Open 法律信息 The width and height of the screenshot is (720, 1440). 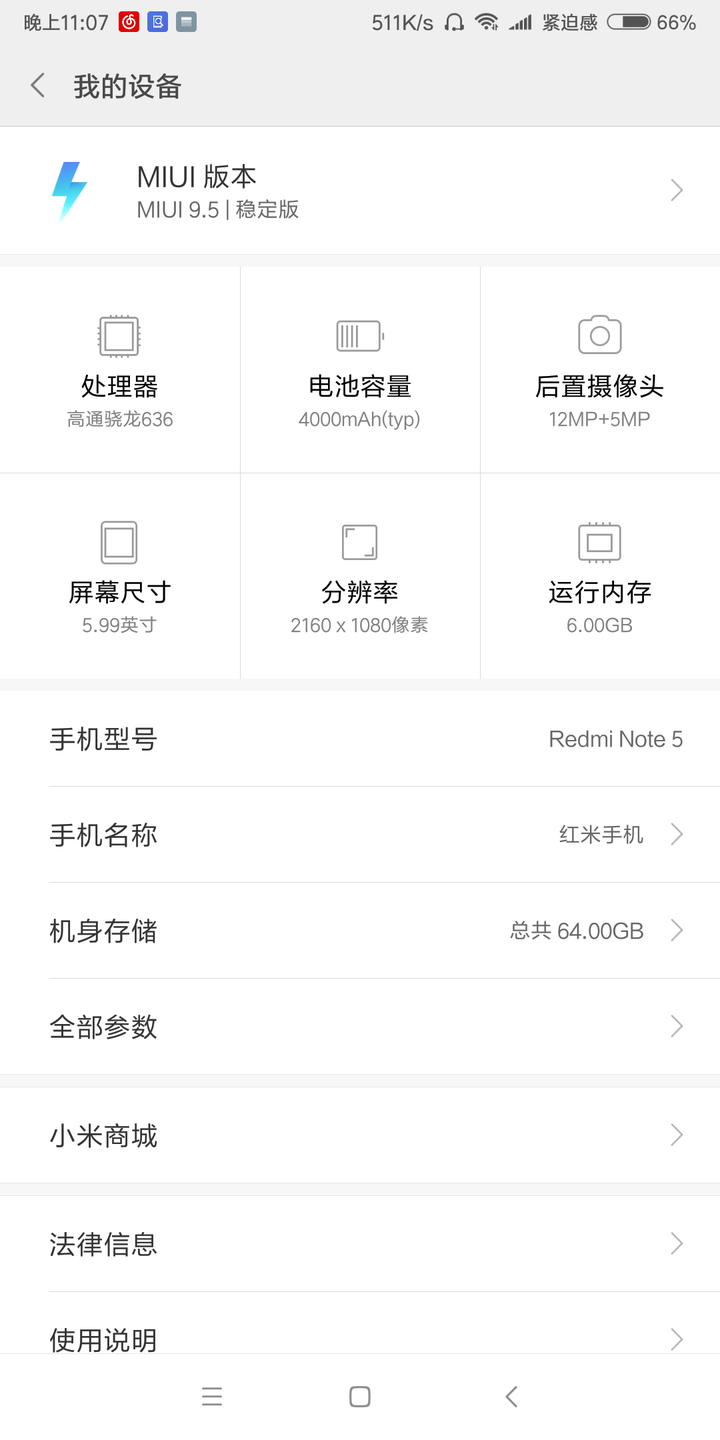[x=360, y=1244]
